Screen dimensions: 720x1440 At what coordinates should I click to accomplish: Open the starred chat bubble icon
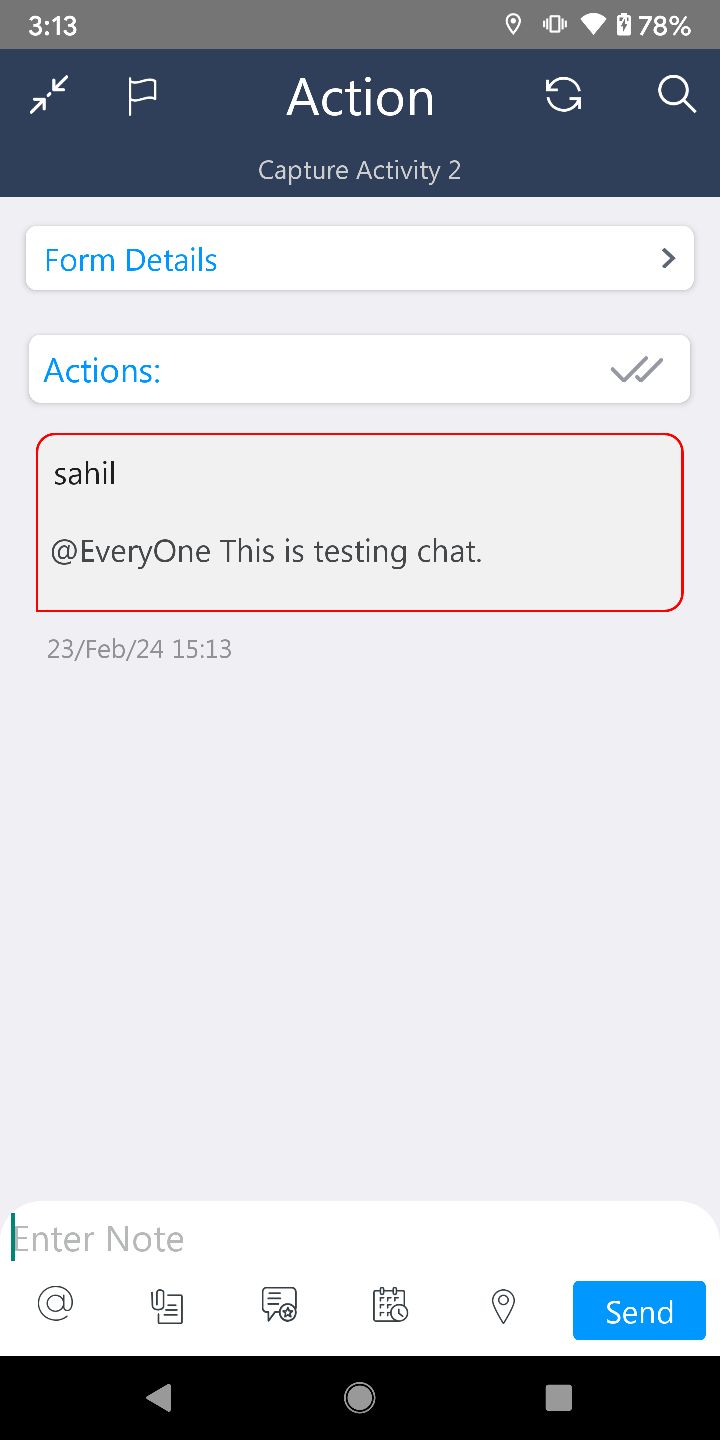tap(279, 1306)
